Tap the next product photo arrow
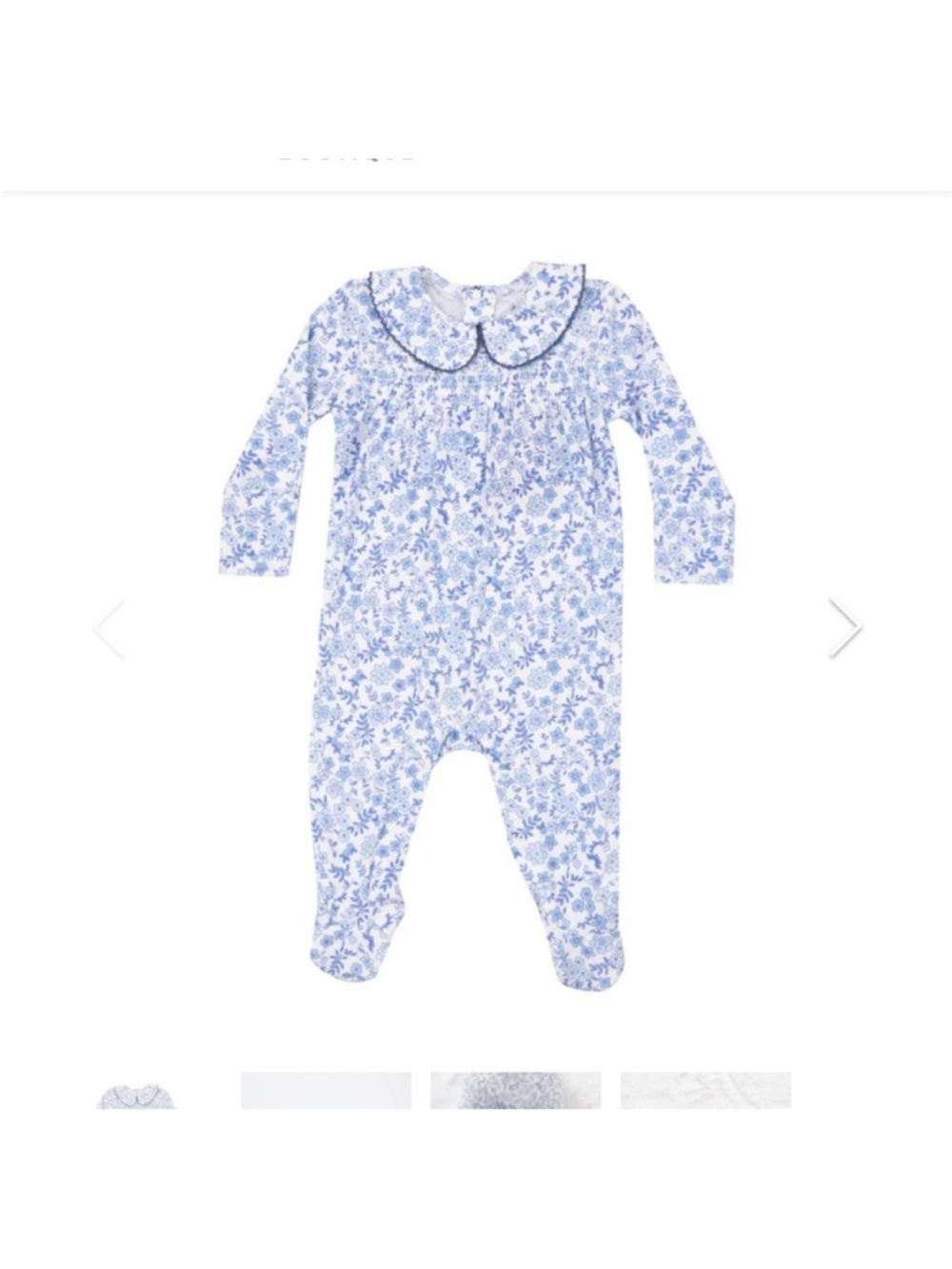 coord(843,628)
